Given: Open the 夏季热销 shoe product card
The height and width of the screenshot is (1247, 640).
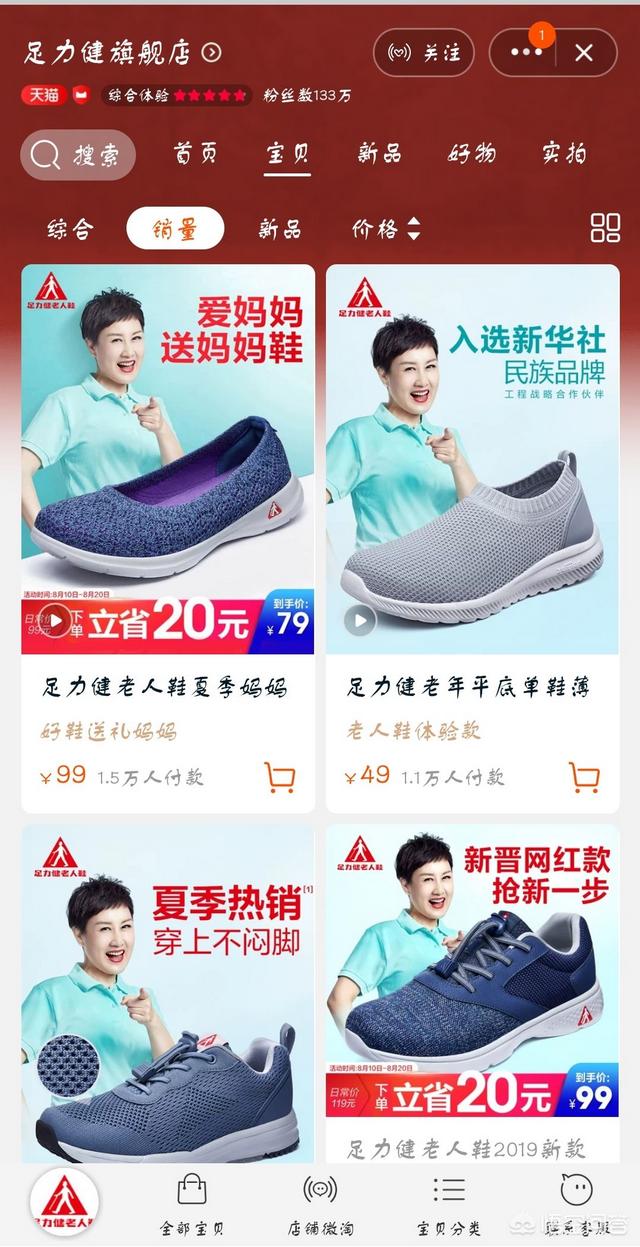Looking at the screenshot, I should point(168,993).
